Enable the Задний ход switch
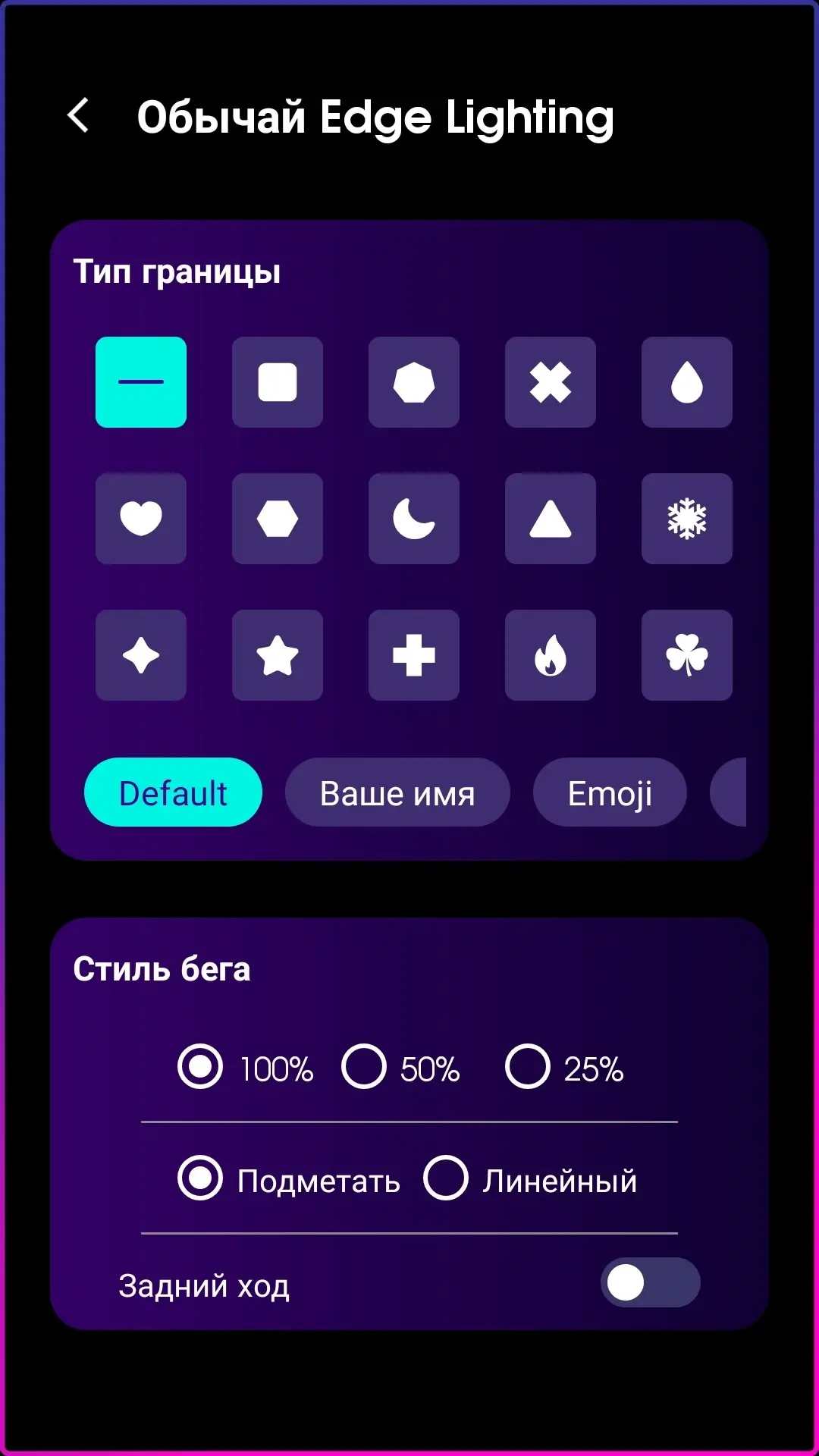Viewport: 819px width, 1456px height. point(650,1282)
